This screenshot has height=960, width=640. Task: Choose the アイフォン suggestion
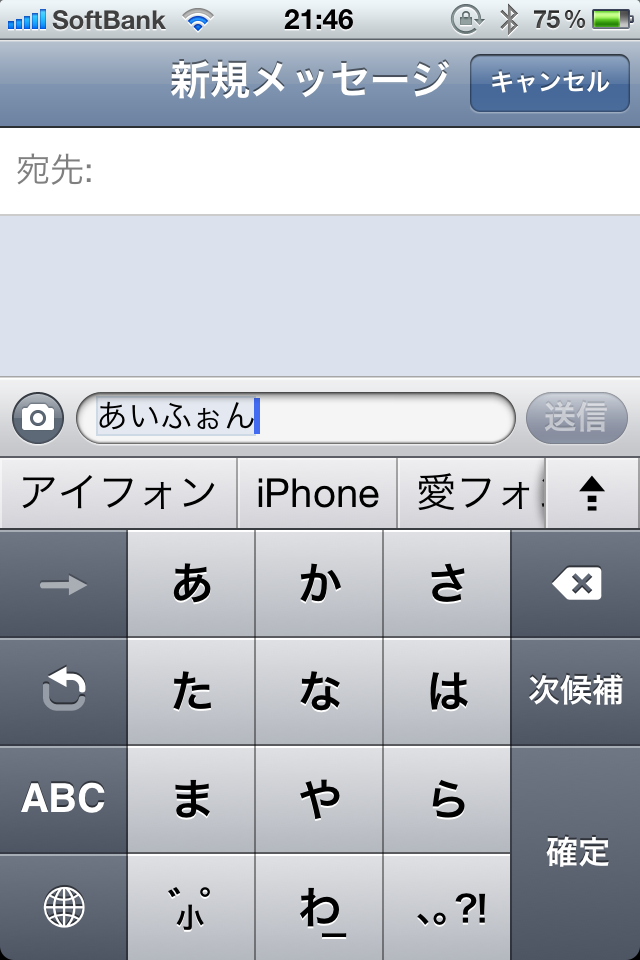[x=118, y=493]
